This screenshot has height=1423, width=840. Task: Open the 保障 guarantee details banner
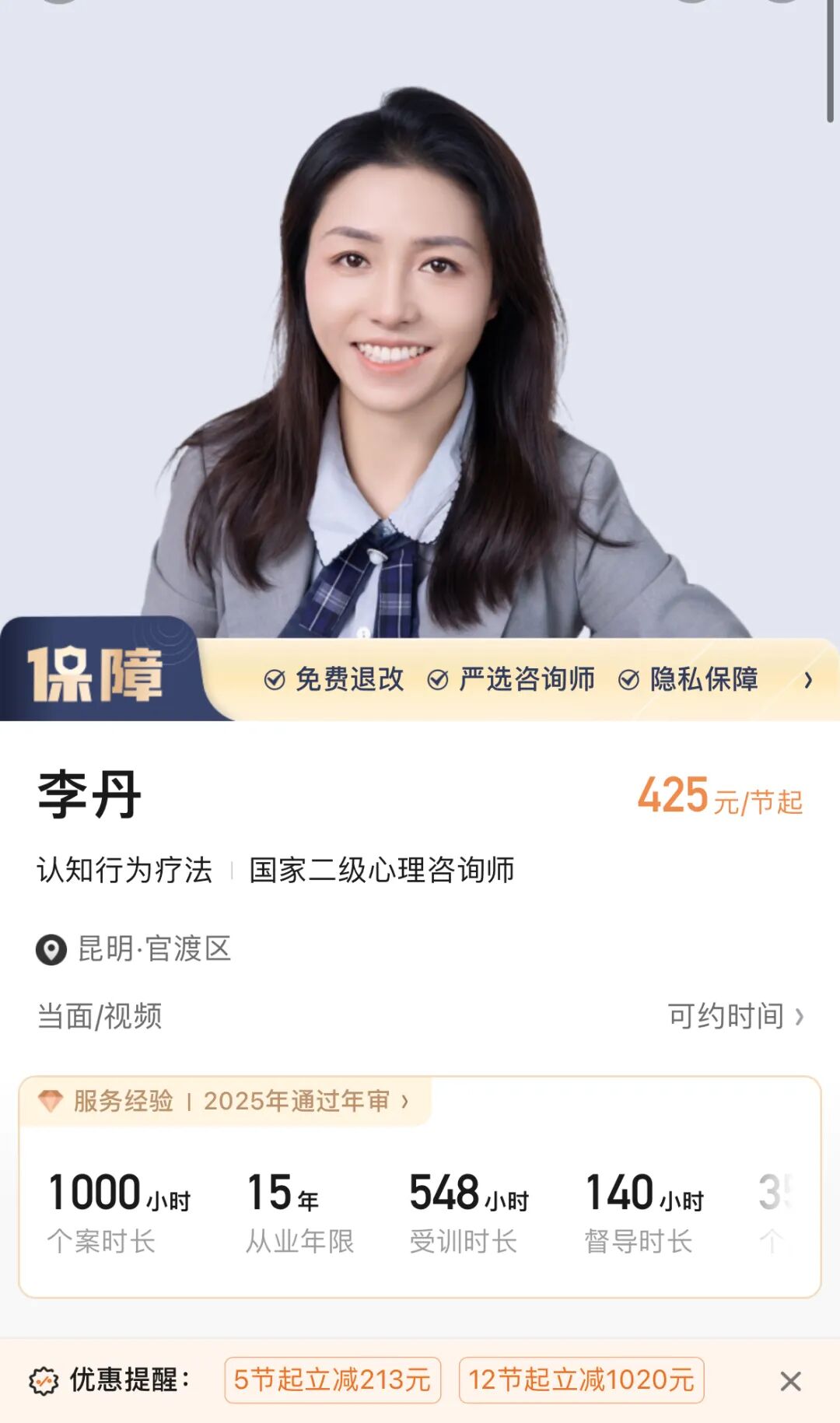click(420, 679)
